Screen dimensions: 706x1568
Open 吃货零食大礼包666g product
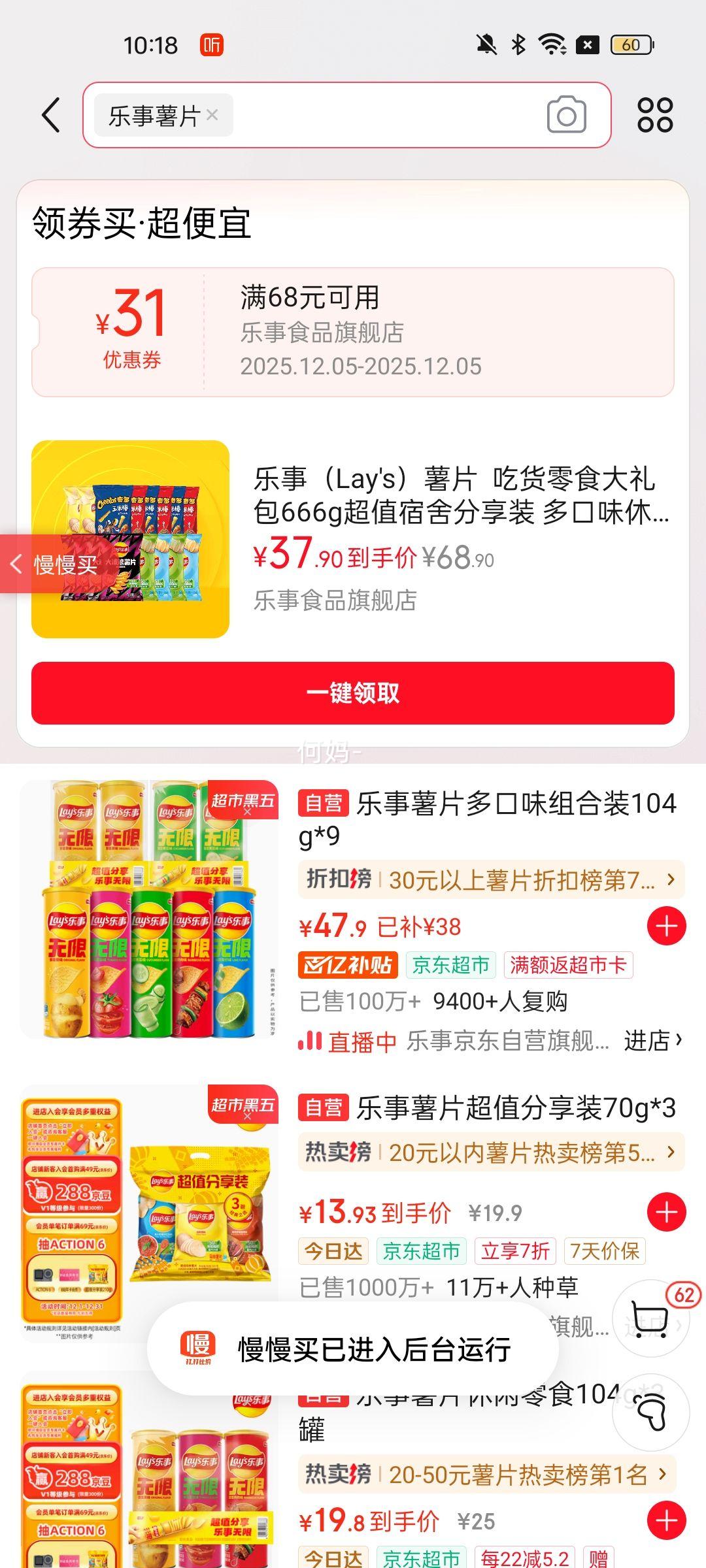pos(460,495)
